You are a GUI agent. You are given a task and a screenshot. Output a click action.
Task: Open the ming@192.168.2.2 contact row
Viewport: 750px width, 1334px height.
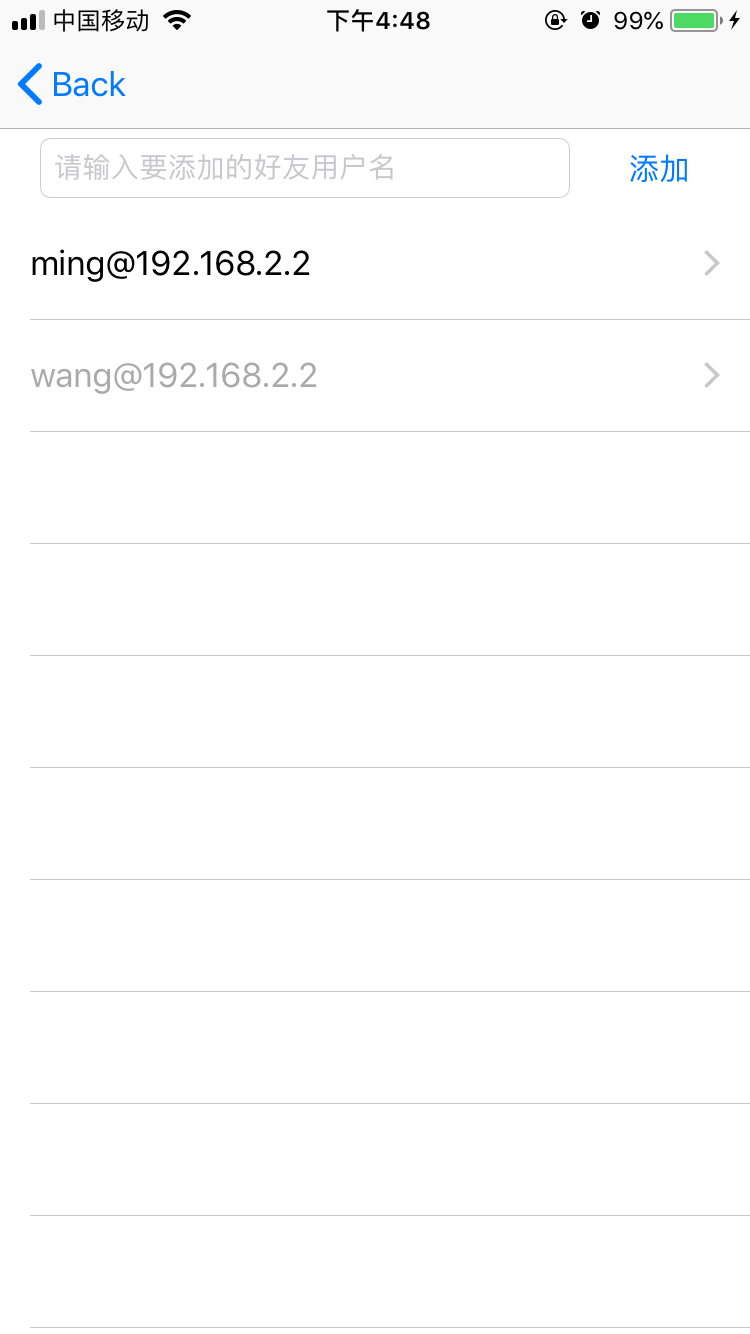(x=375, y=264)
